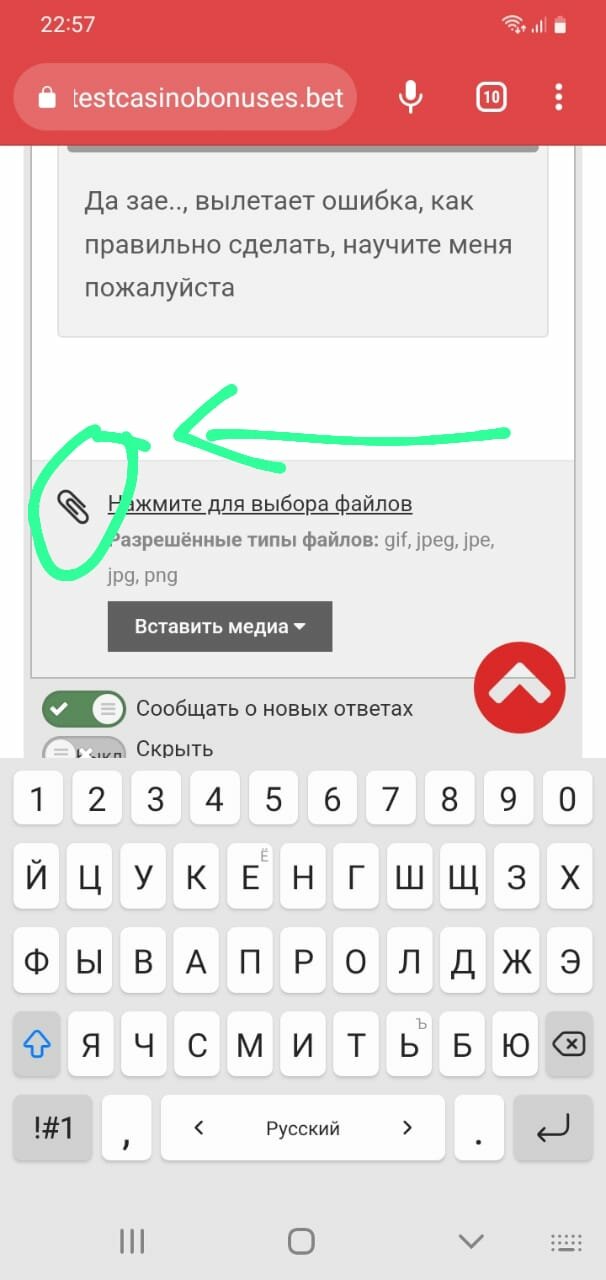This screenshot has height=1280, width=606.
Task: Tap the backspace key on the keyboard
Action: (x=568, y=1045)
